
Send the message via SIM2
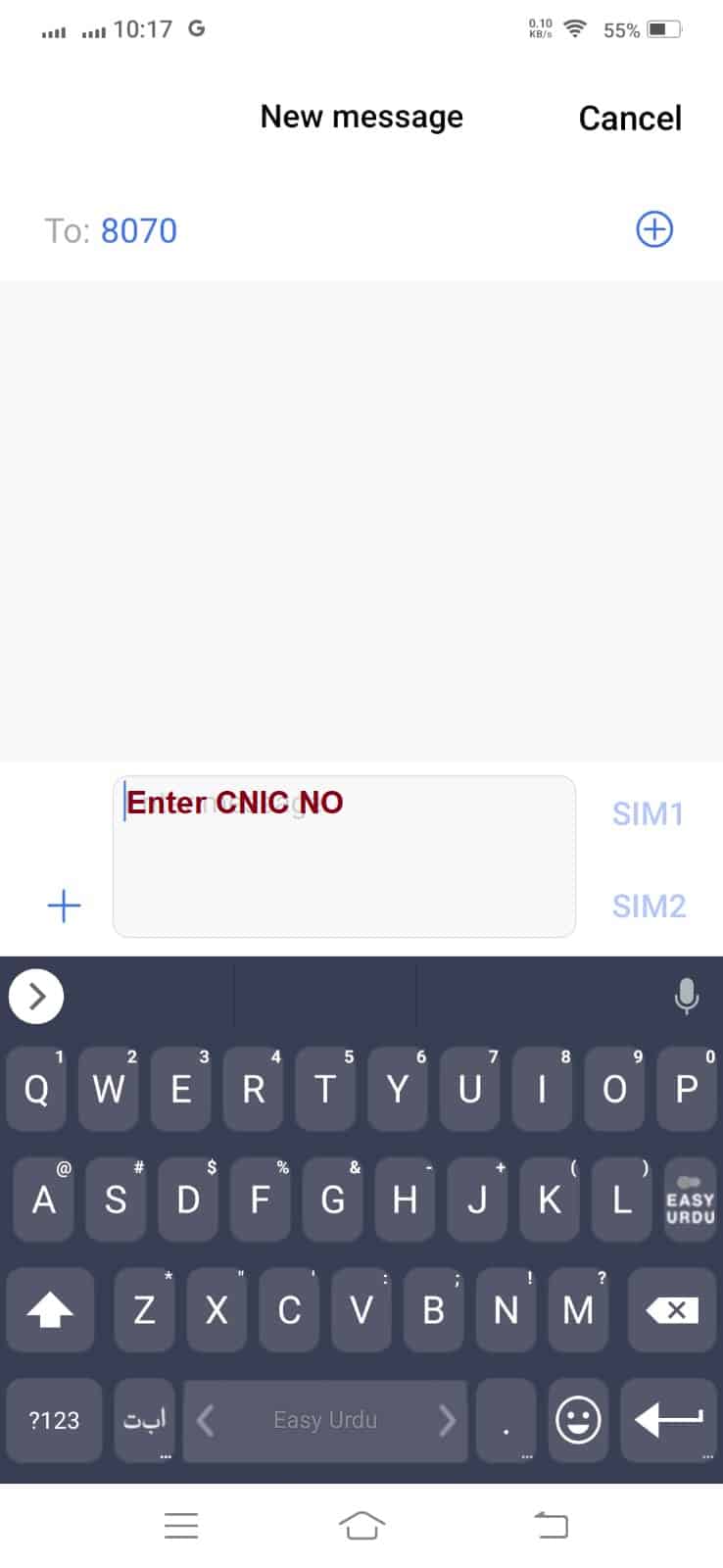pyautogui.click(x=649, y=906)
